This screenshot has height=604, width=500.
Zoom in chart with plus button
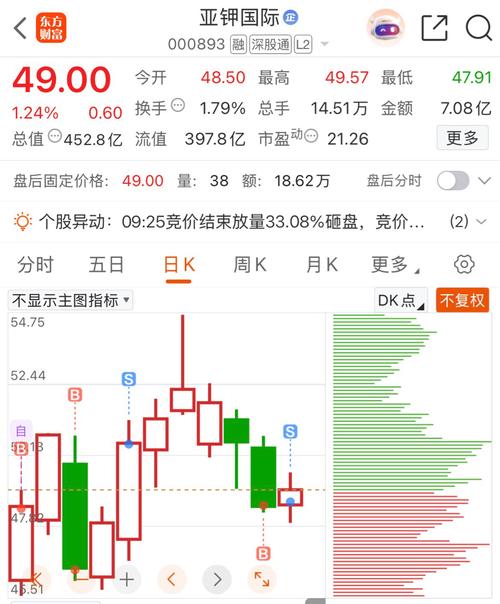point(127,579)
